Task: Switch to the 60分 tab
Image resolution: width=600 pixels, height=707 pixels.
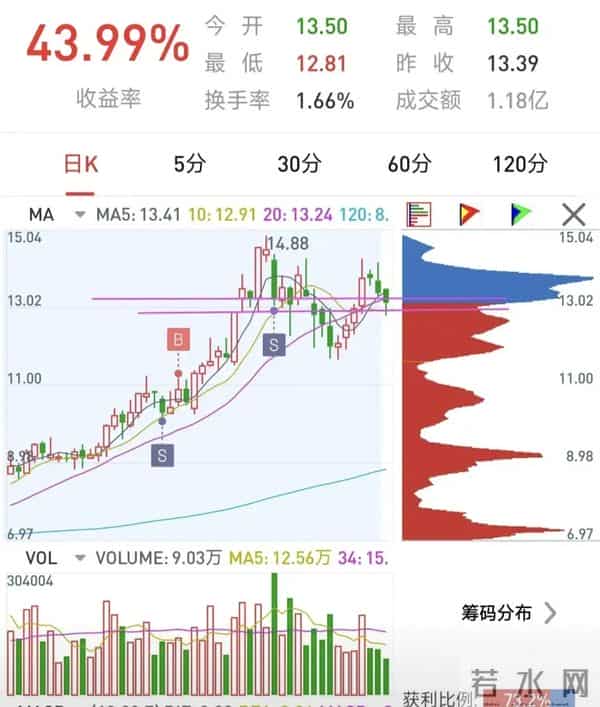Action: click(x=408, y=163)
